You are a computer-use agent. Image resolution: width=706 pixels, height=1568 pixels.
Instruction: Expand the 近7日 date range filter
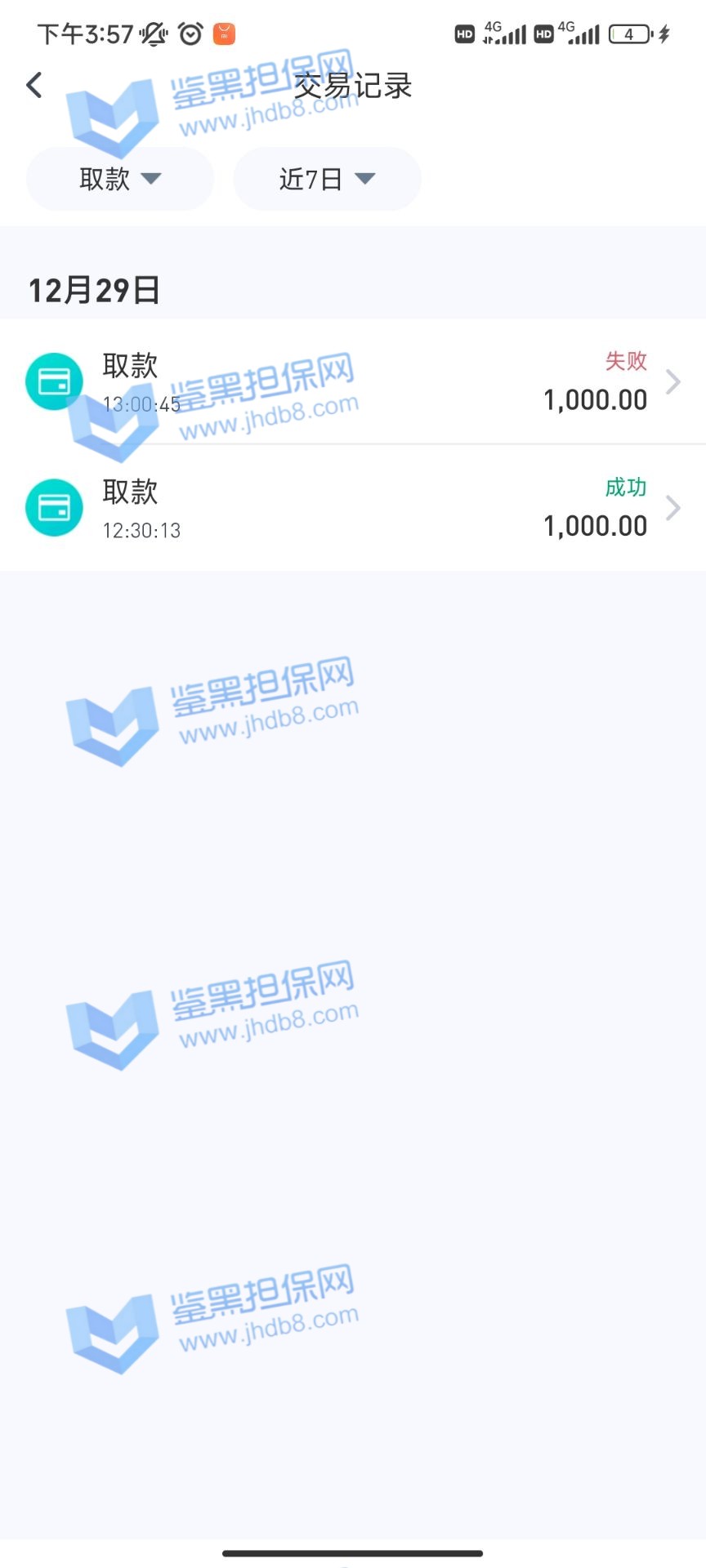[327, 179]
